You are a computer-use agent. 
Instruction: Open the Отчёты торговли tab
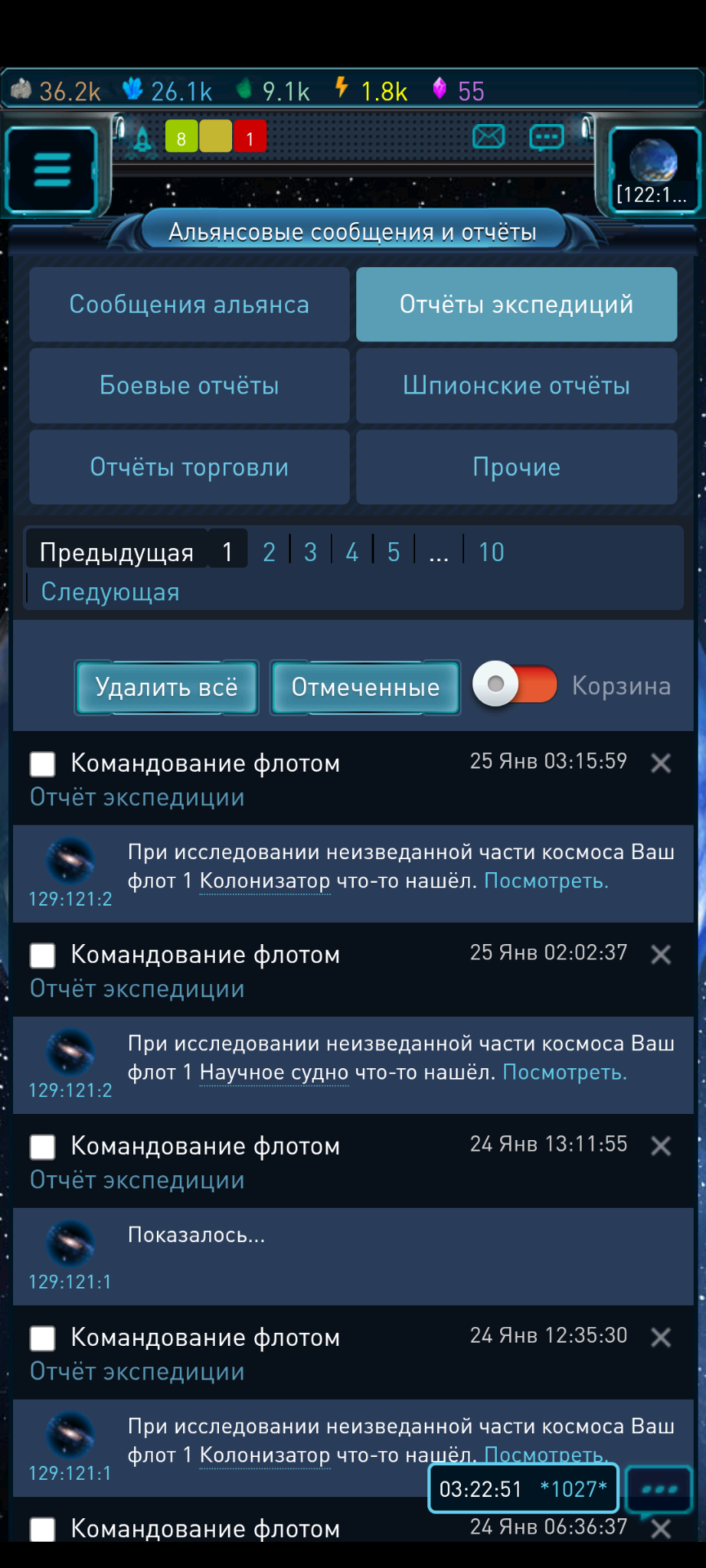click(x=190, y=467)
